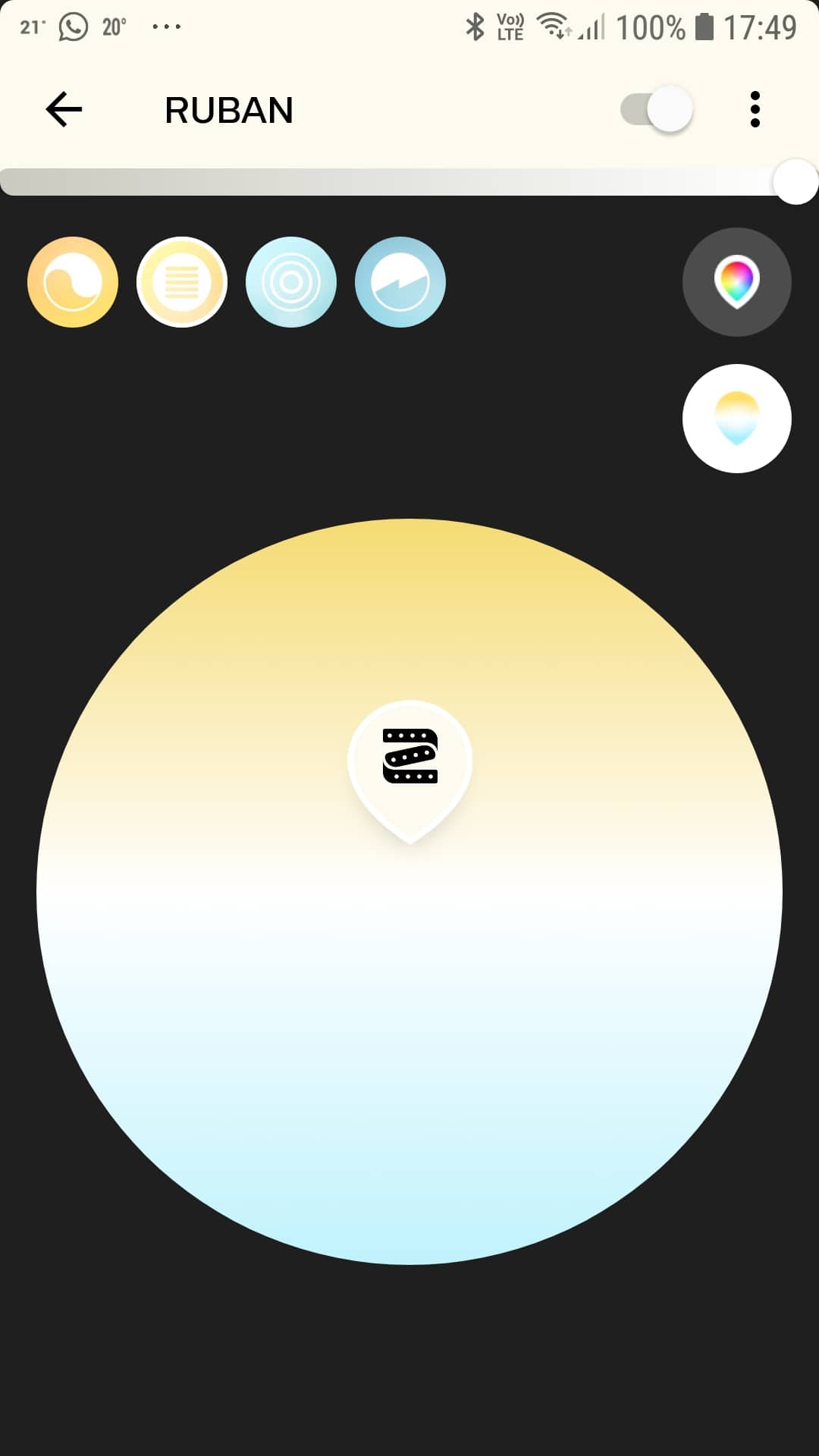Image resolution: width=819 pixels, height=1456 pixels.
Task: Select the orange yin-yang scene preset
Action: click(x=73, y=282)
